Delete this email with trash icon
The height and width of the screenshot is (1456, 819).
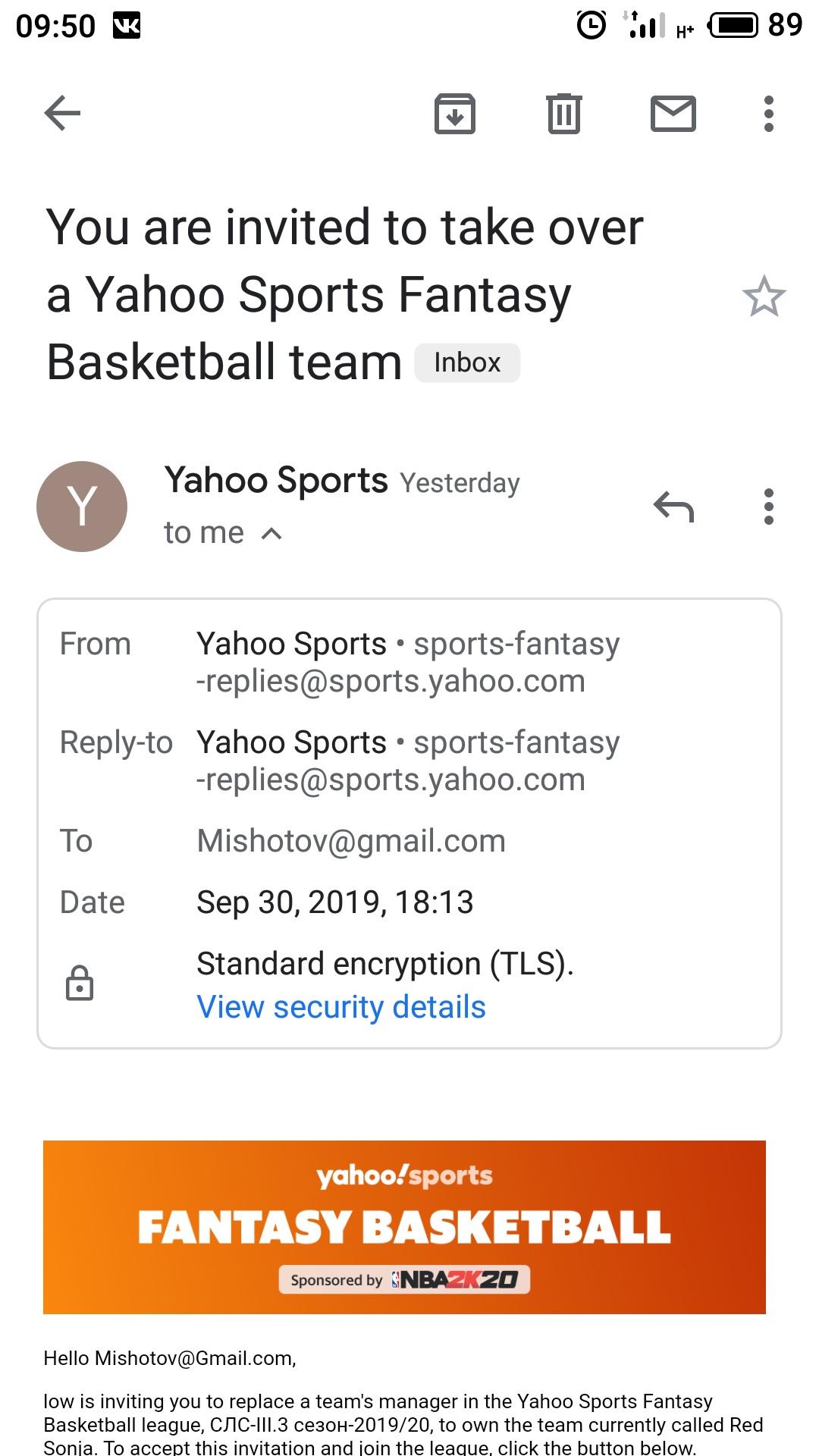[x=564, y=114]
